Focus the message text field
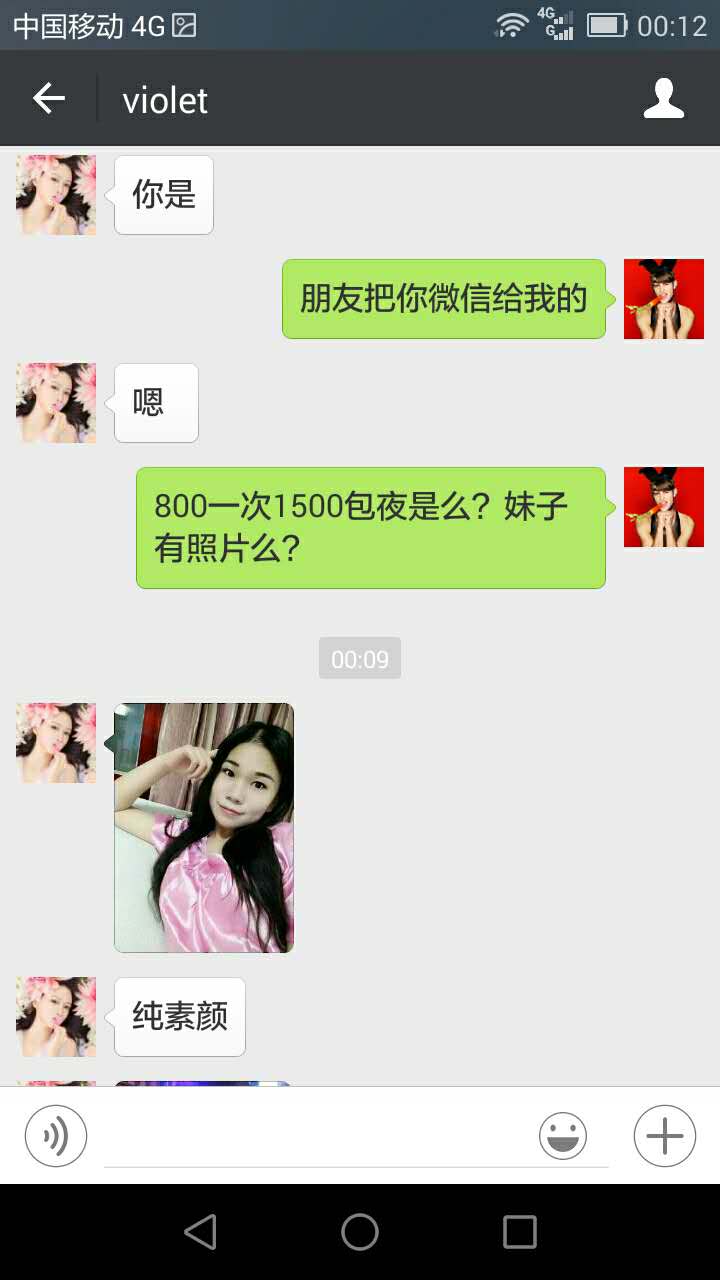This screenshot has height=1280, width=720. click(320, 1136)
